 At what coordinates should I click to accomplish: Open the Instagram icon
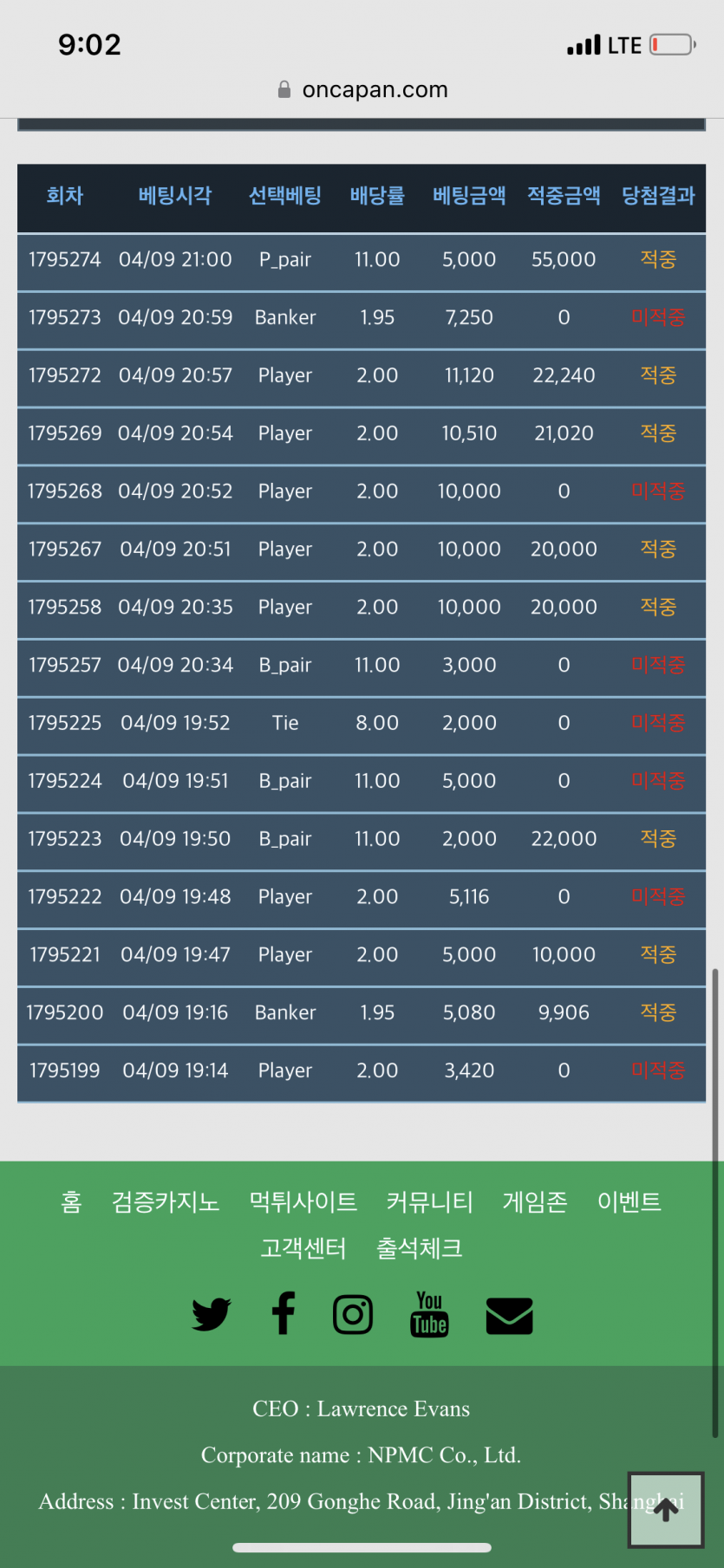coord(353,1314)
